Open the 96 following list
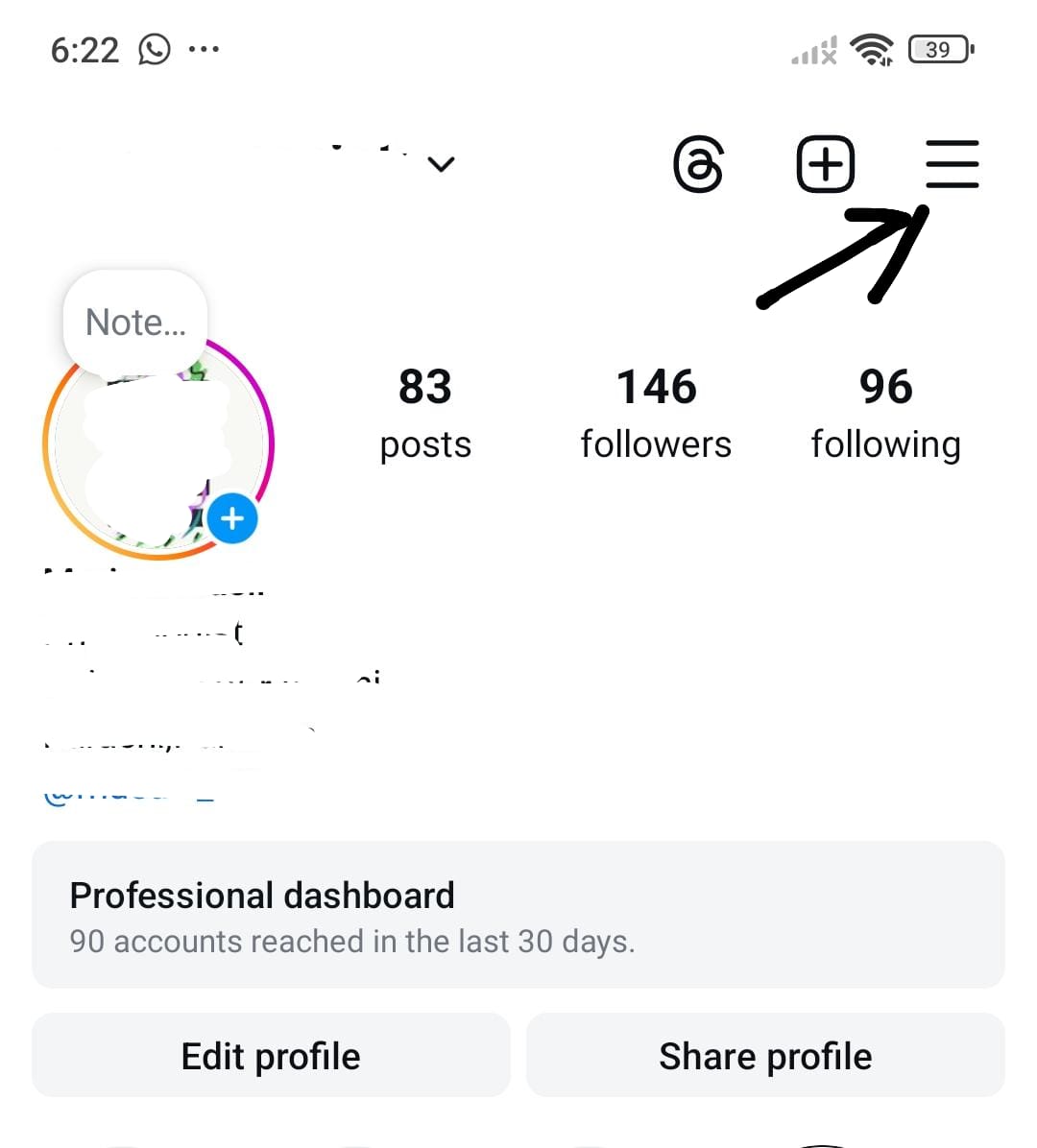This screenshot has width=1037, height=1148. [885, 413]
